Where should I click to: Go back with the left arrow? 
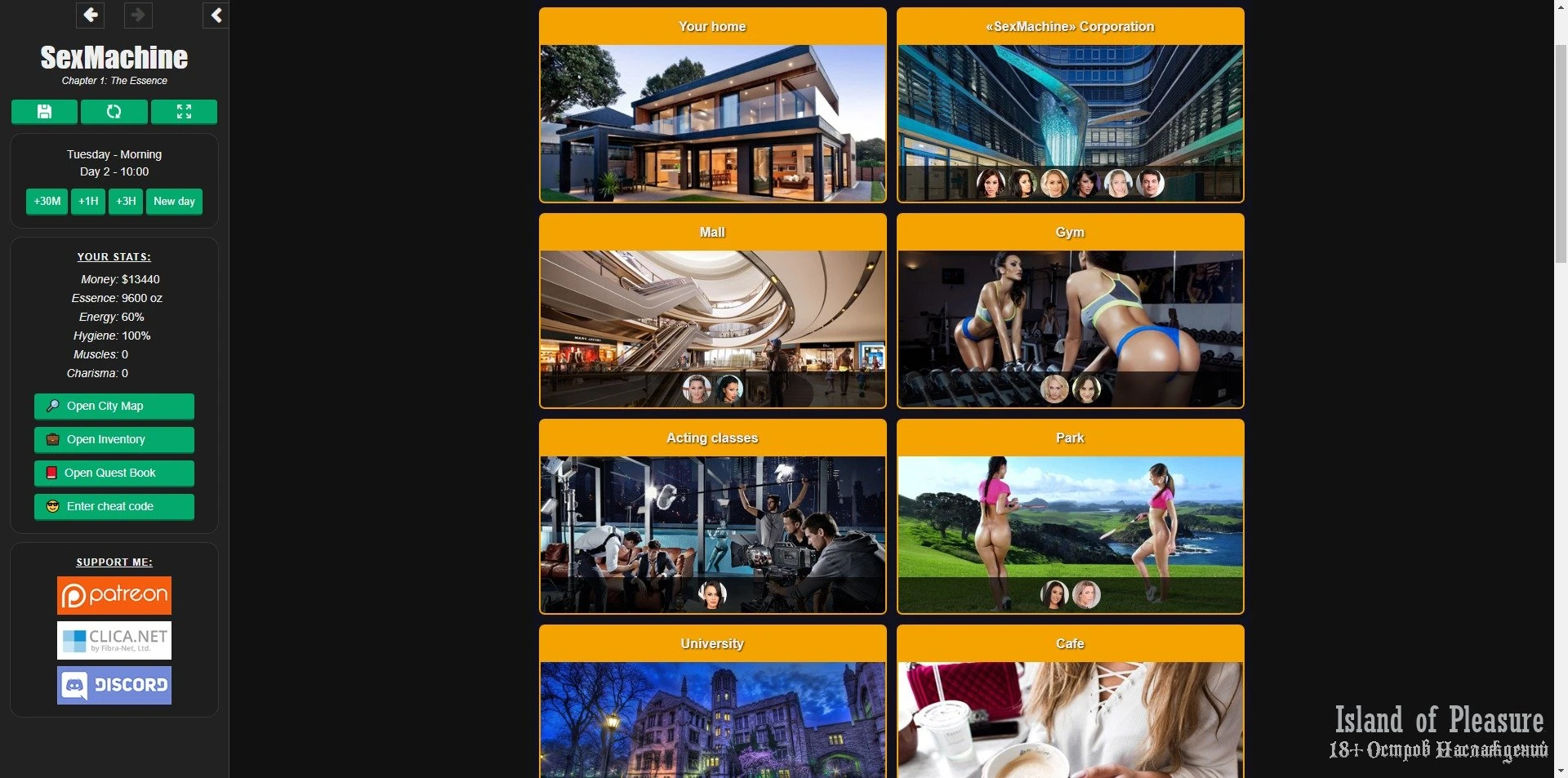[90, 15]
